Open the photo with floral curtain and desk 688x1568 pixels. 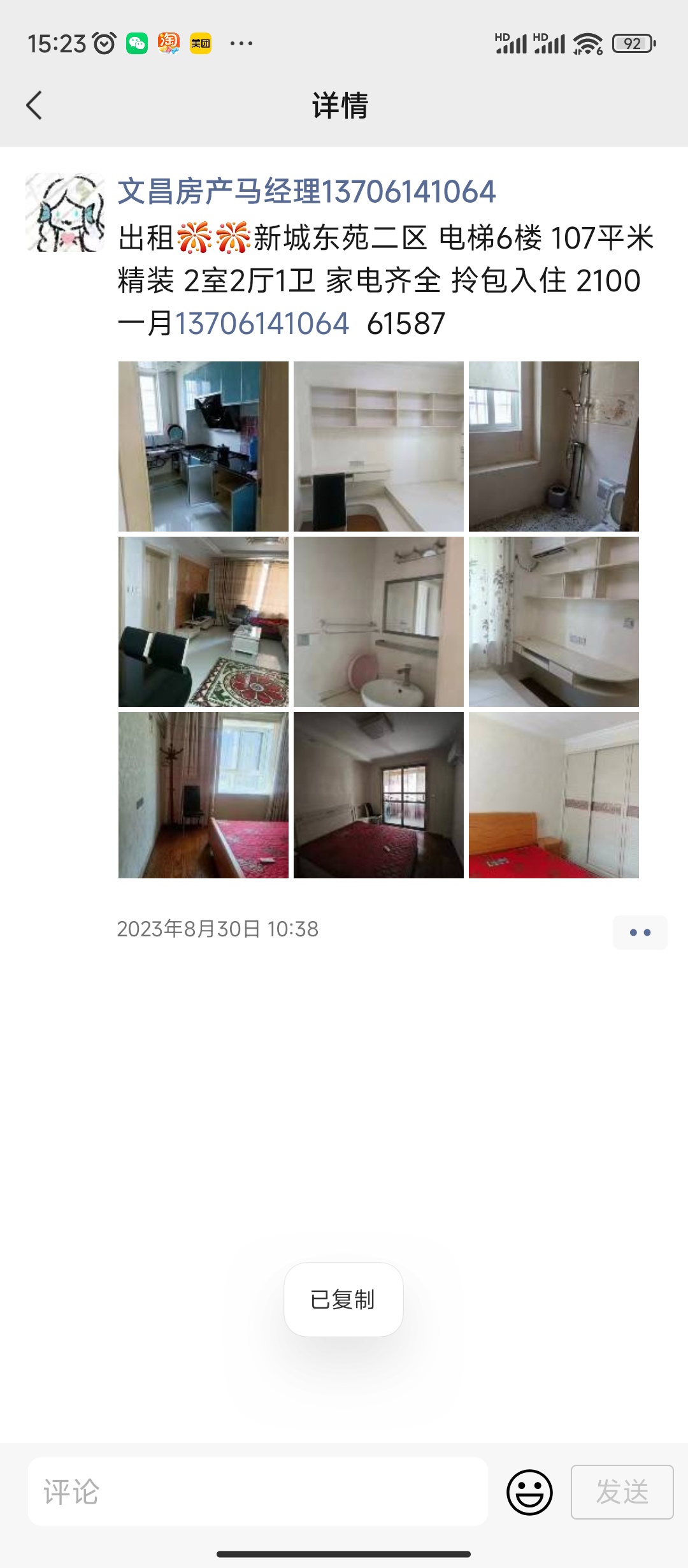(x=554, y=621)
